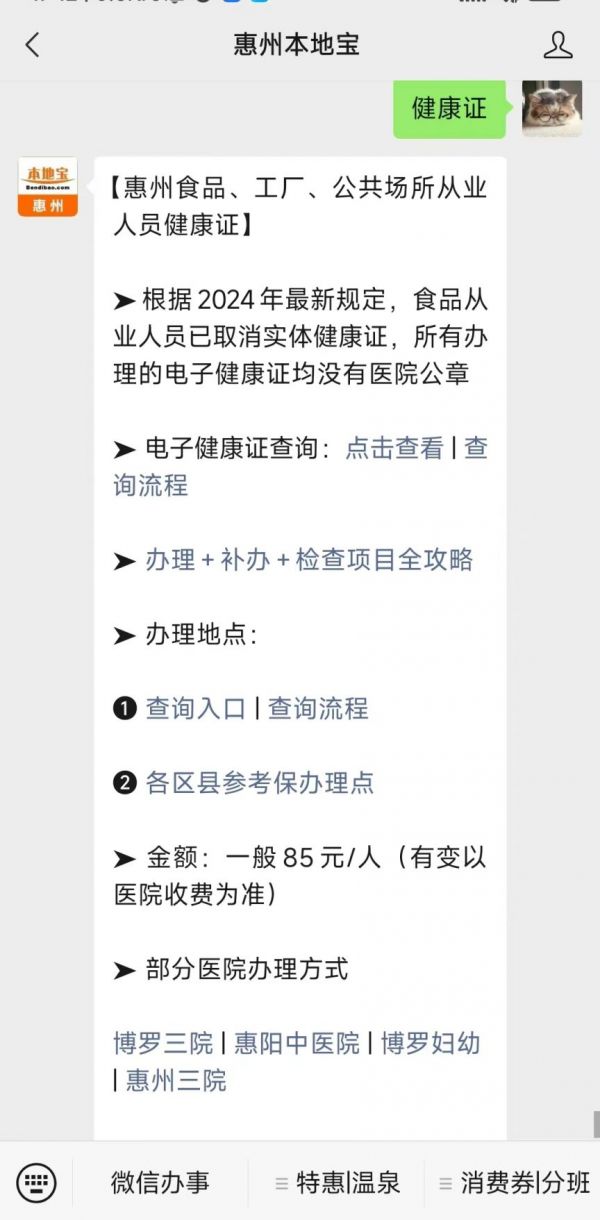Tap my cat avatar beside 健康证
Screen dimensions: 600x1220
click(552, 108)
